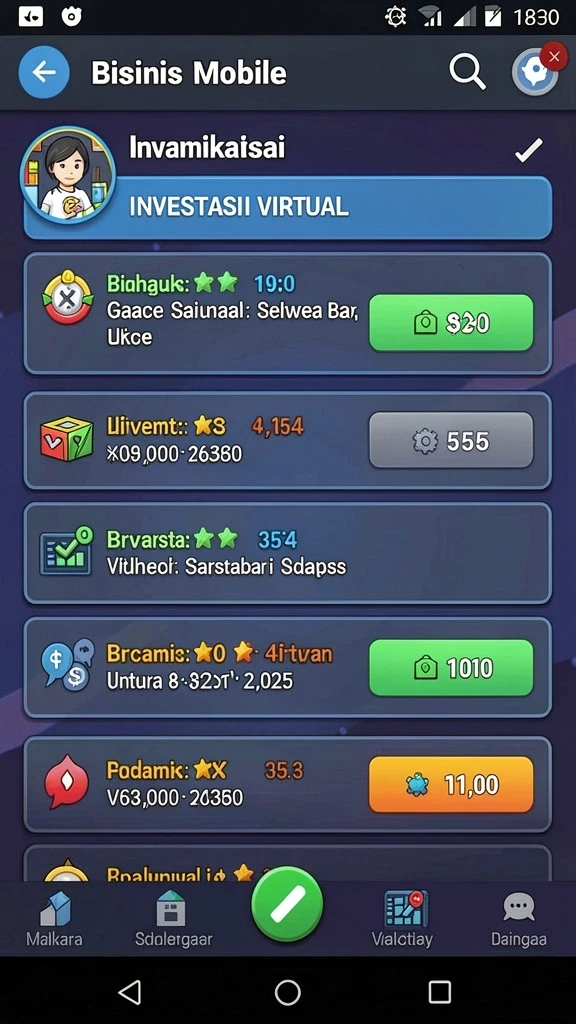Open the Uiivemt investment card
Image resolution: width=576 pixels, height=1024 pixels.
click(288, 440)
